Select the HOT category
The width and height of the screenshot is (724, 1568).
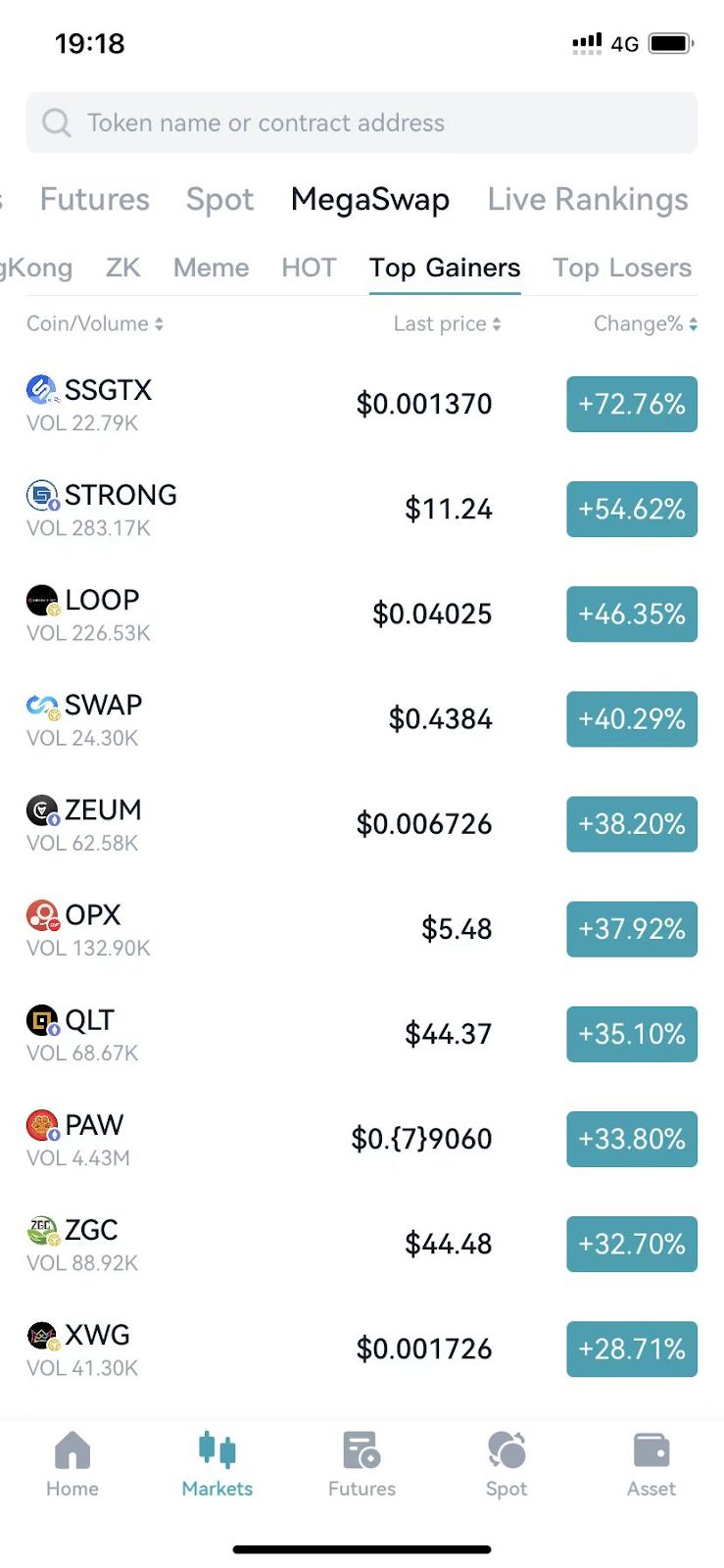pyautogui.click(x=309, y=268)
